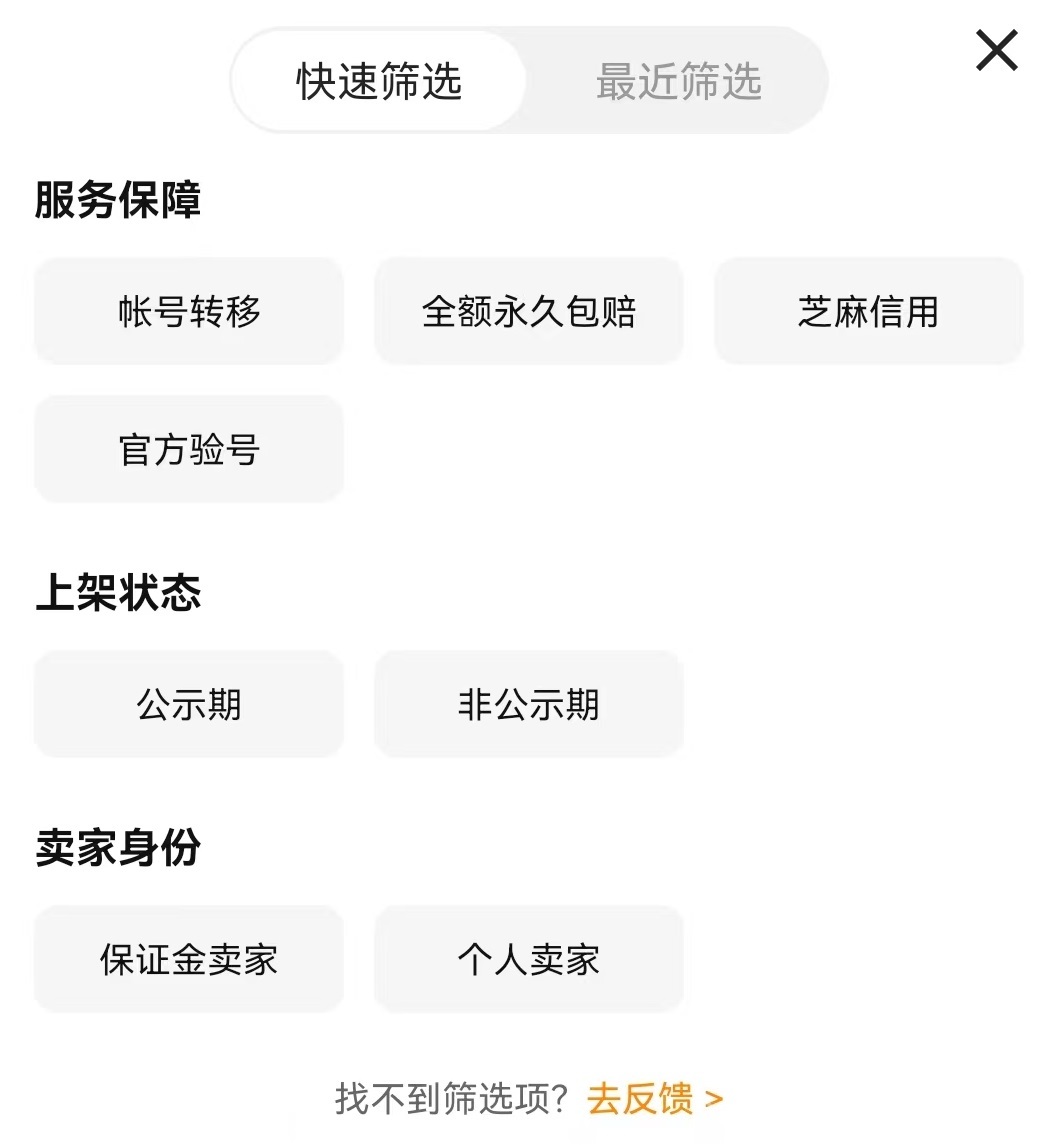This screenshot has width=1051, height=1145.
Task: Filter by 芝麻信用
Action: point(868,311)
